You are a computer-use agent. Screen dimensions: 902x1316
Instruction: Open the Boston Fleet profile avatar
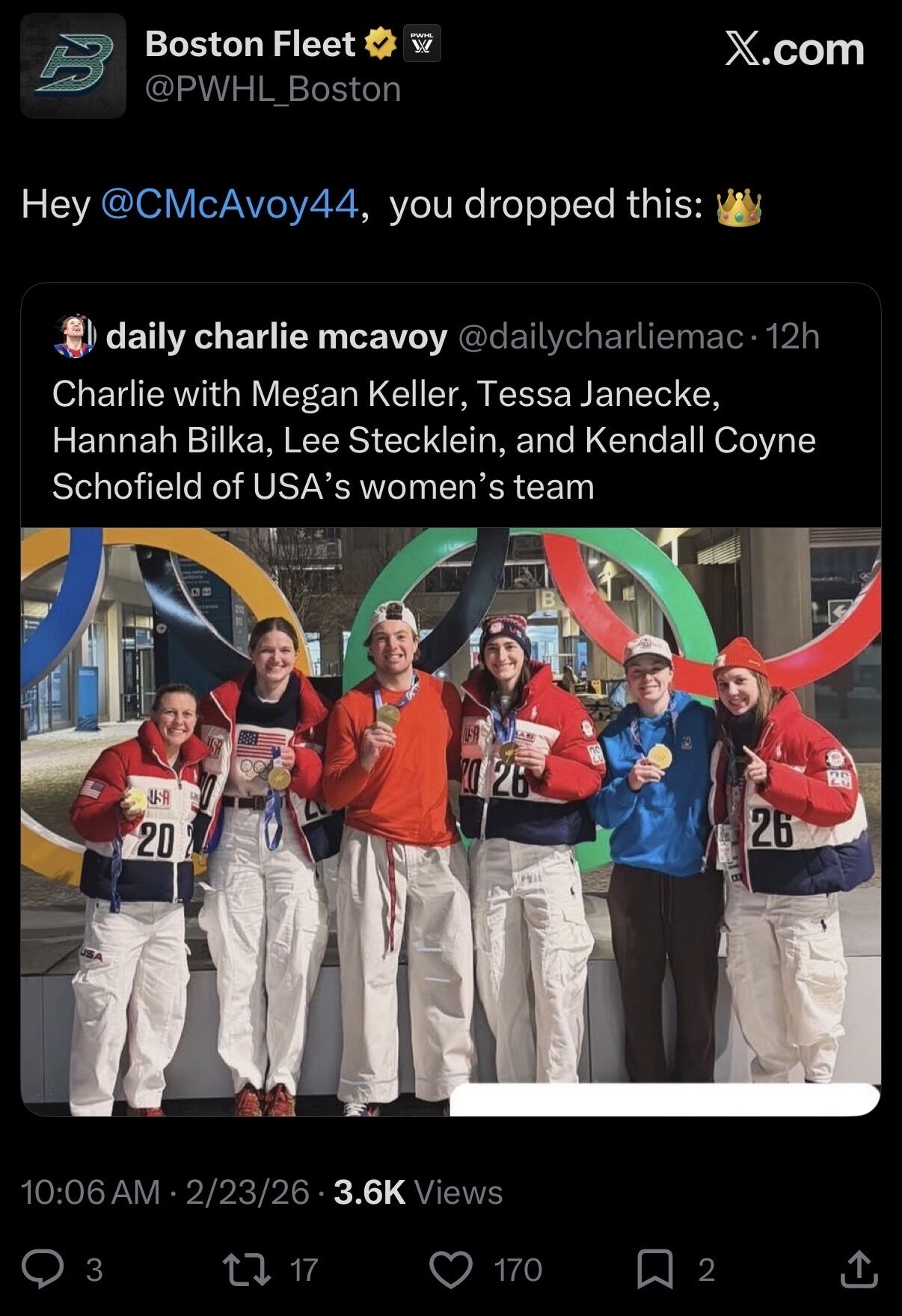coord(73,66)
